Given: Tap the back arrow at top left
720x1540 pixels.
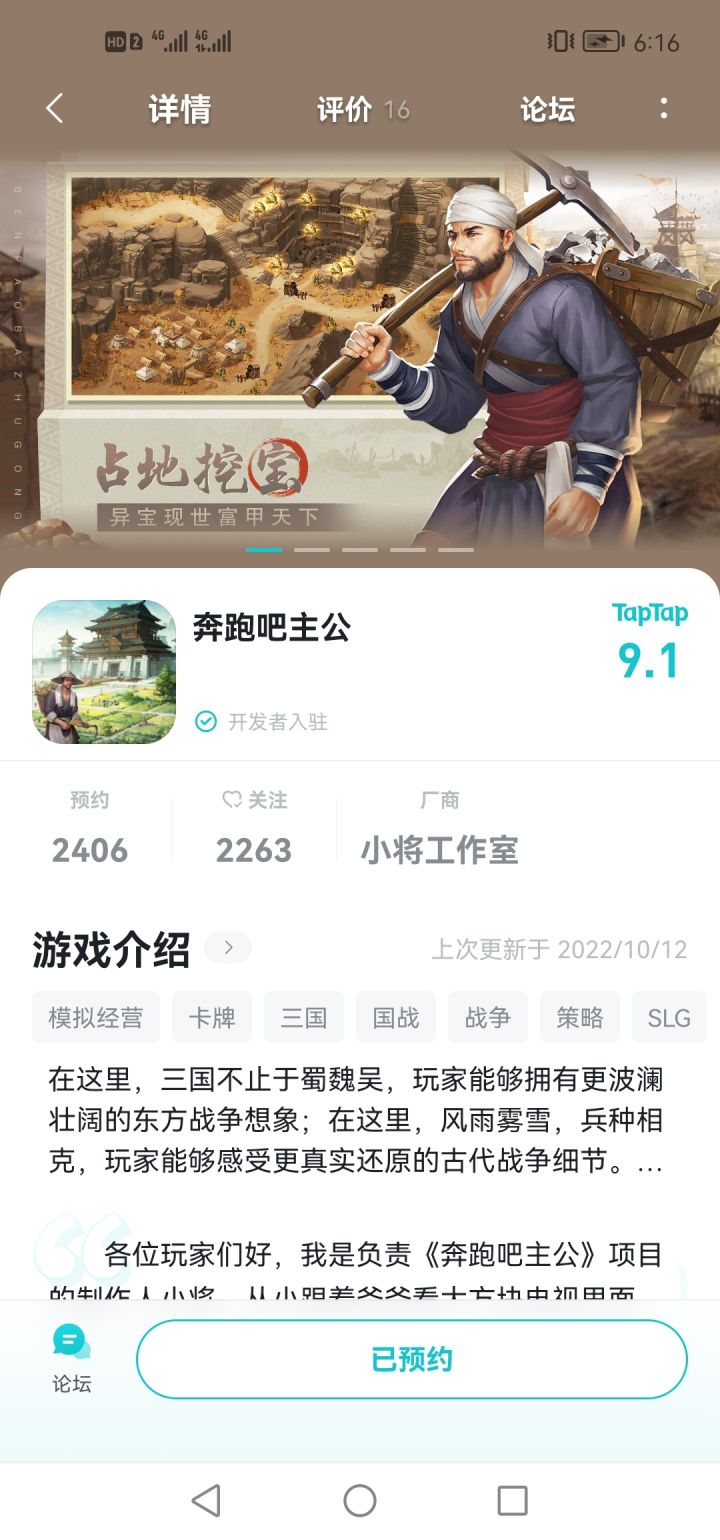Looking at the screenshot, I should click(x=53, y=109).
